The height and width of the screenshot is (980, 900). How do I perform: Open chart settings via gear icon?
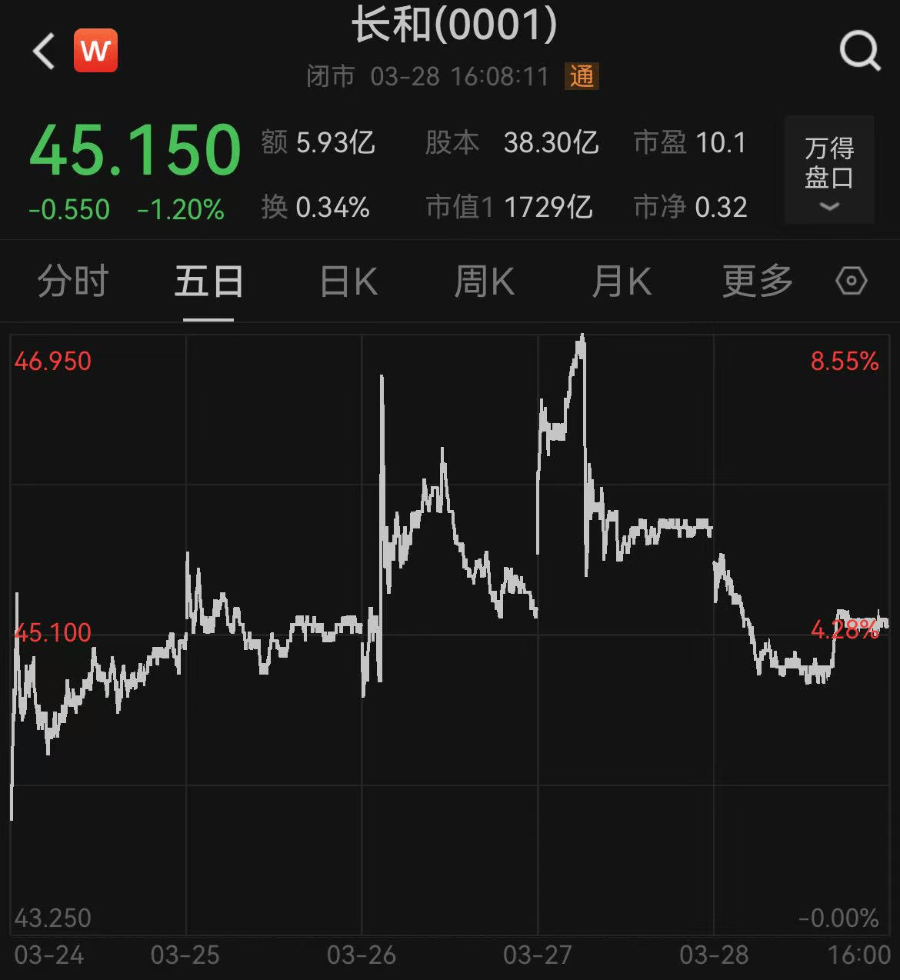point(850,282)
